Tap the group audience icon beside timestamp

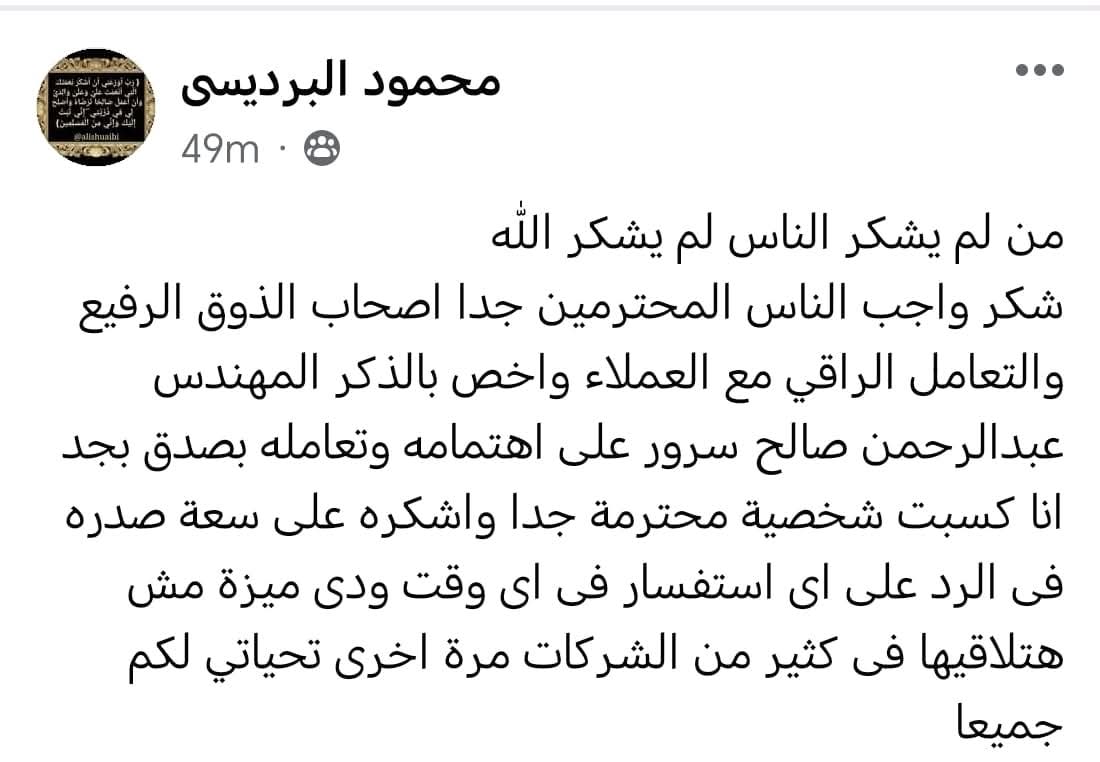[320, 151]
